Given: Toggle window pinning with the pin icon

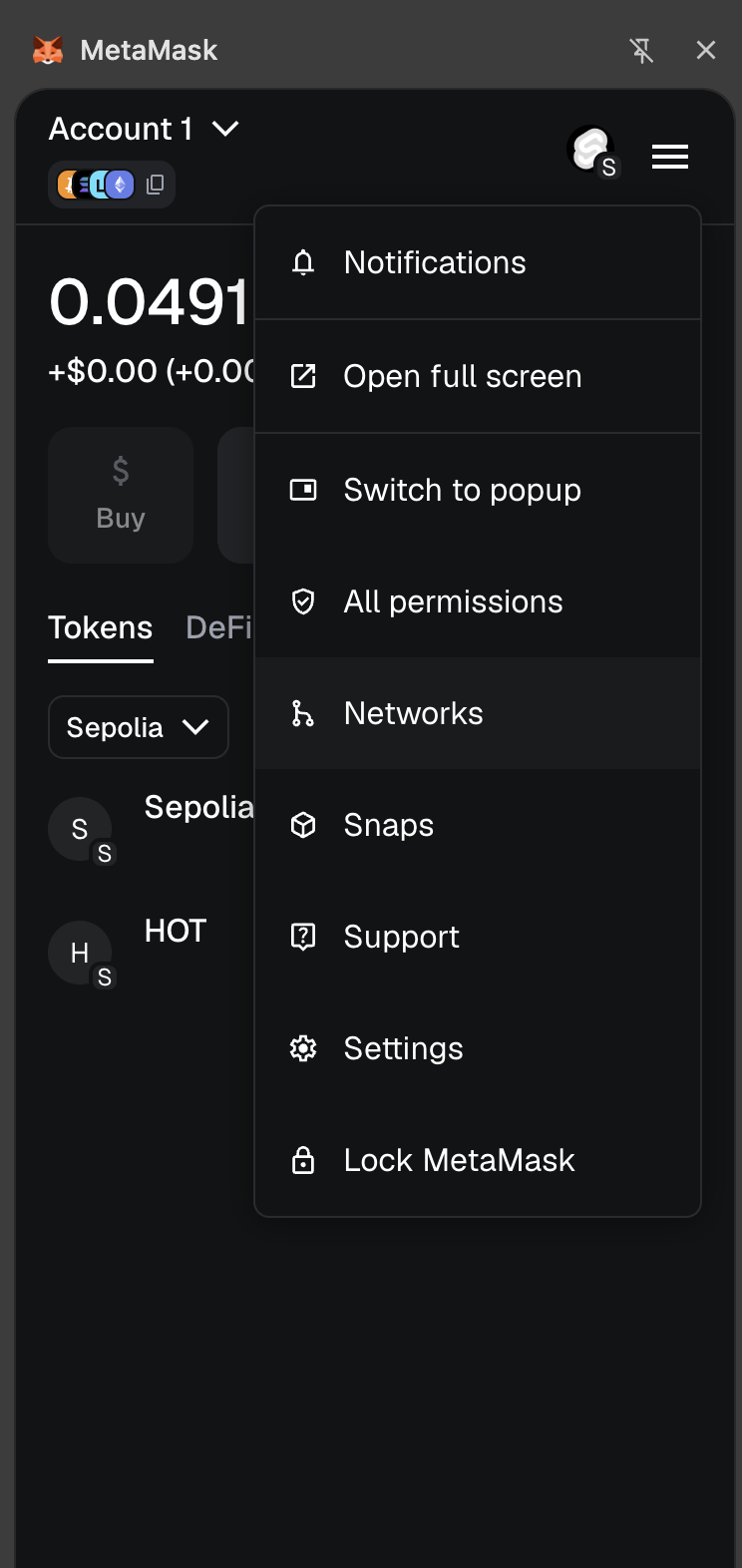Looking at the screenshot, I should [x=642, y=49].
